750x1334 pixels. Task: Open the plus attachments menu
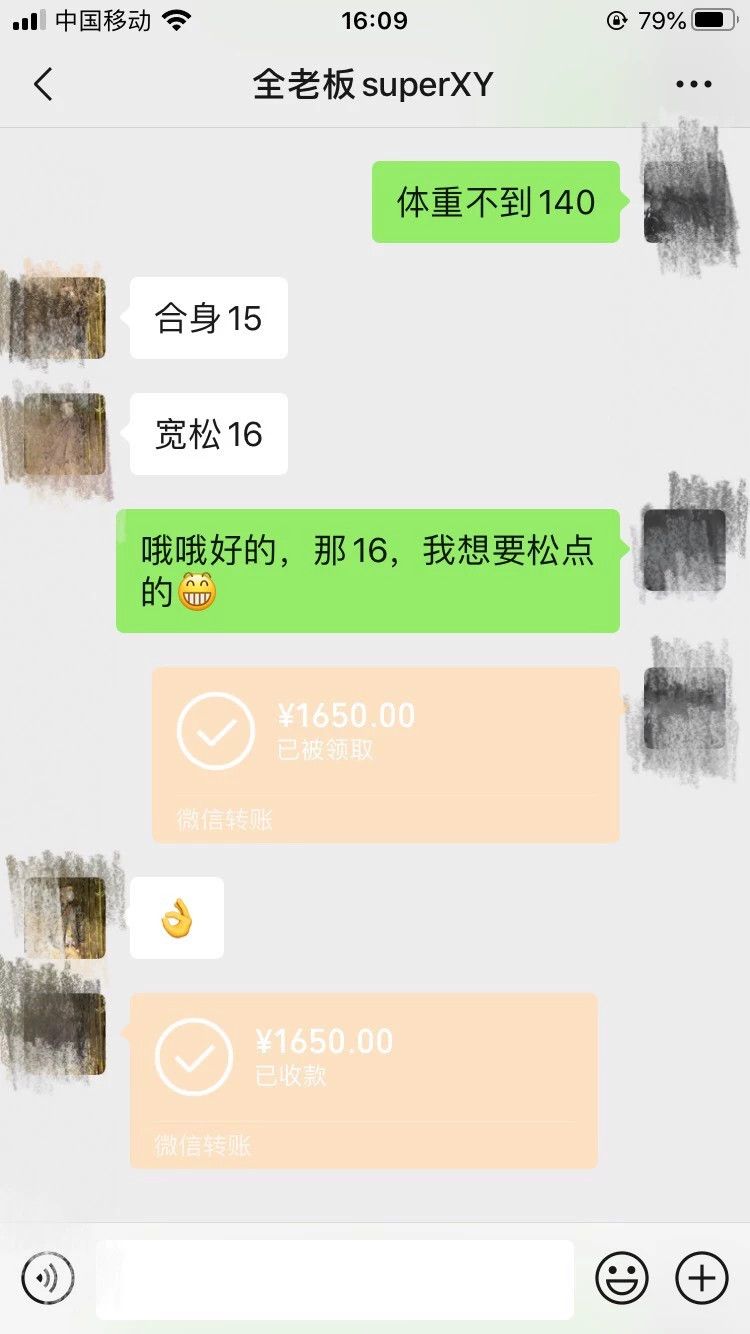[x=702, y=1278]
